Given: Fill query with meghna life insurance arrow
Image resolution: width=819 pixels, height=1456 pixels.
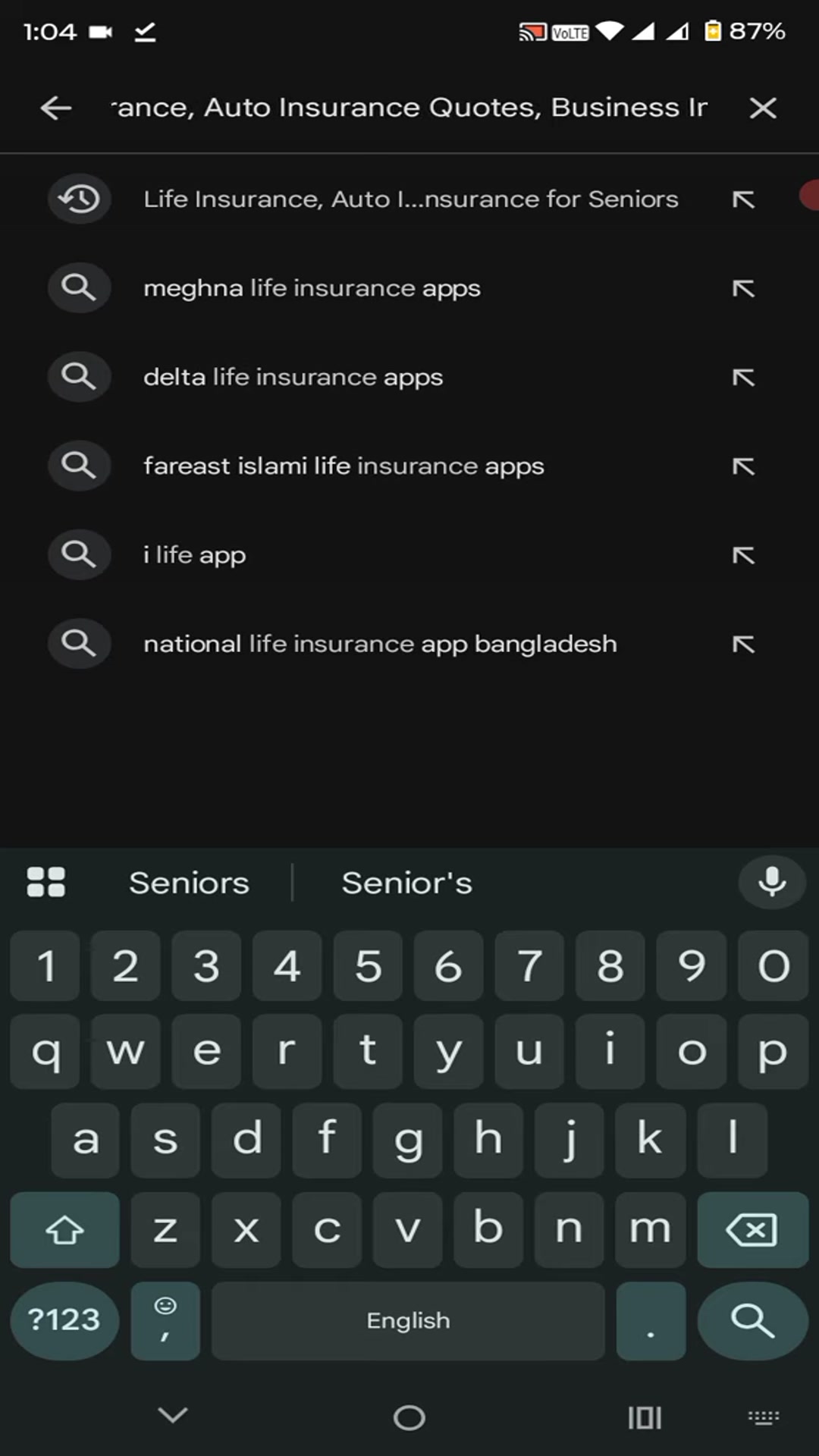Looking at the screenshot, I should coord(743,288).
